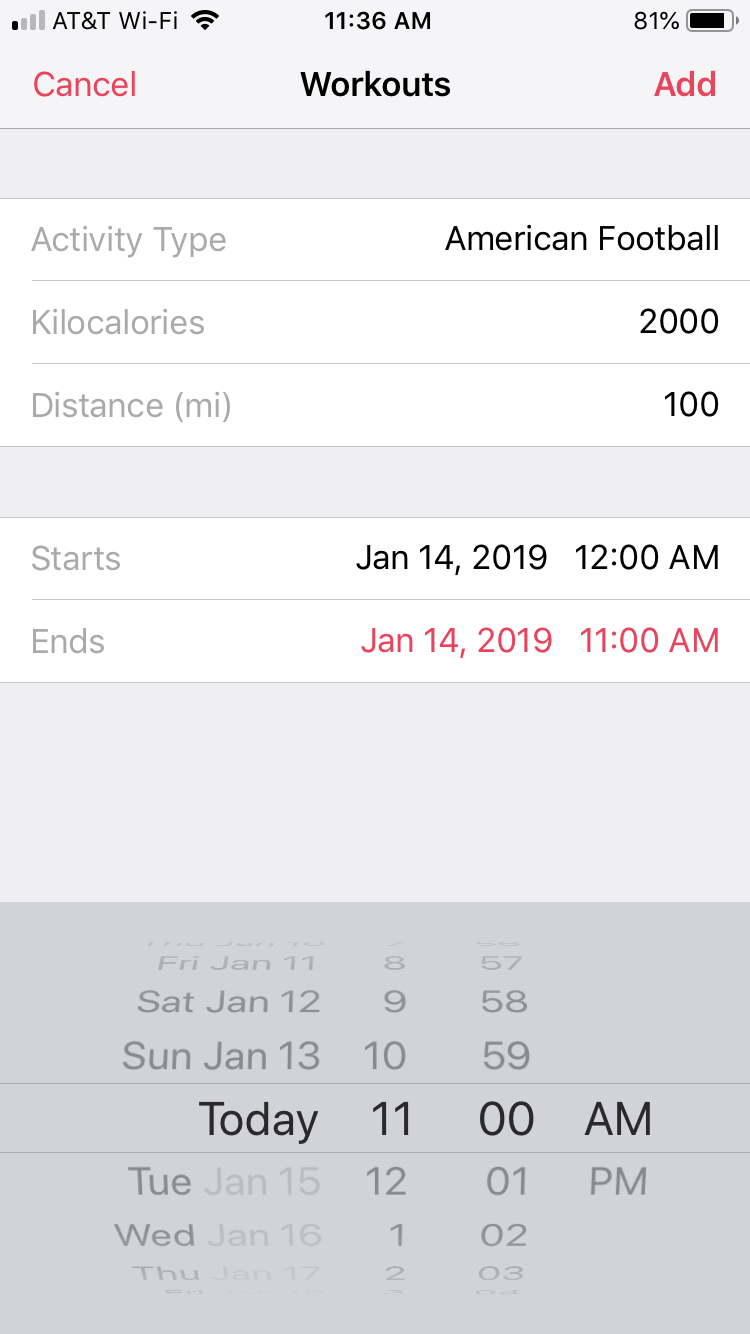Screen dimensions: 750x1334
Task: Select the American Football activity value
Action: click(583, 239)
